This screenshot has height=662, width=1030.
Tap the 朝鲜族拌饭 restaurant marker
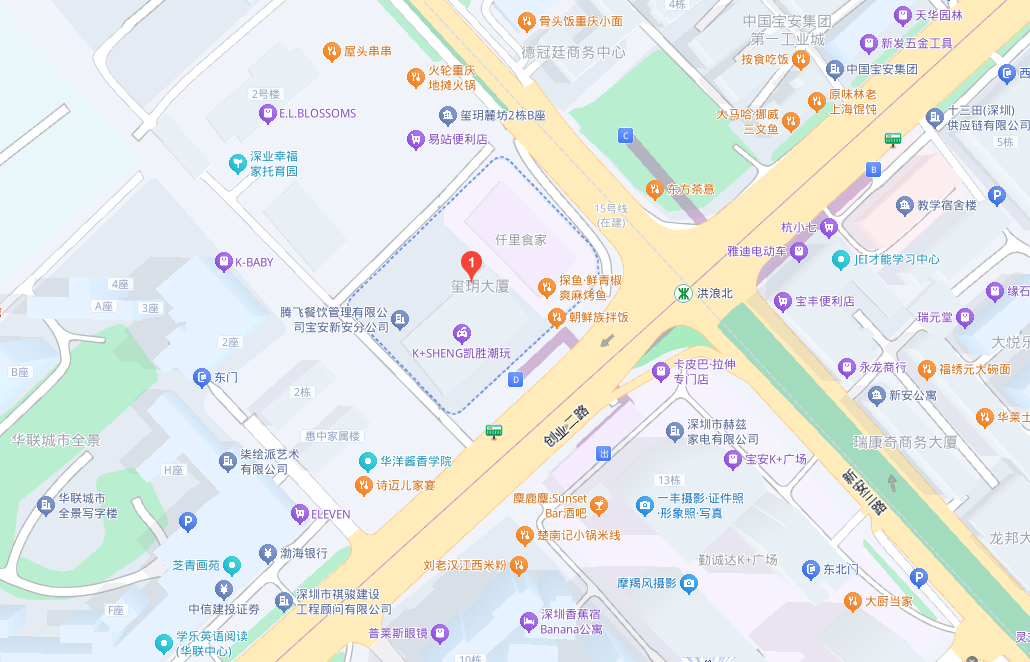point(557,317)
